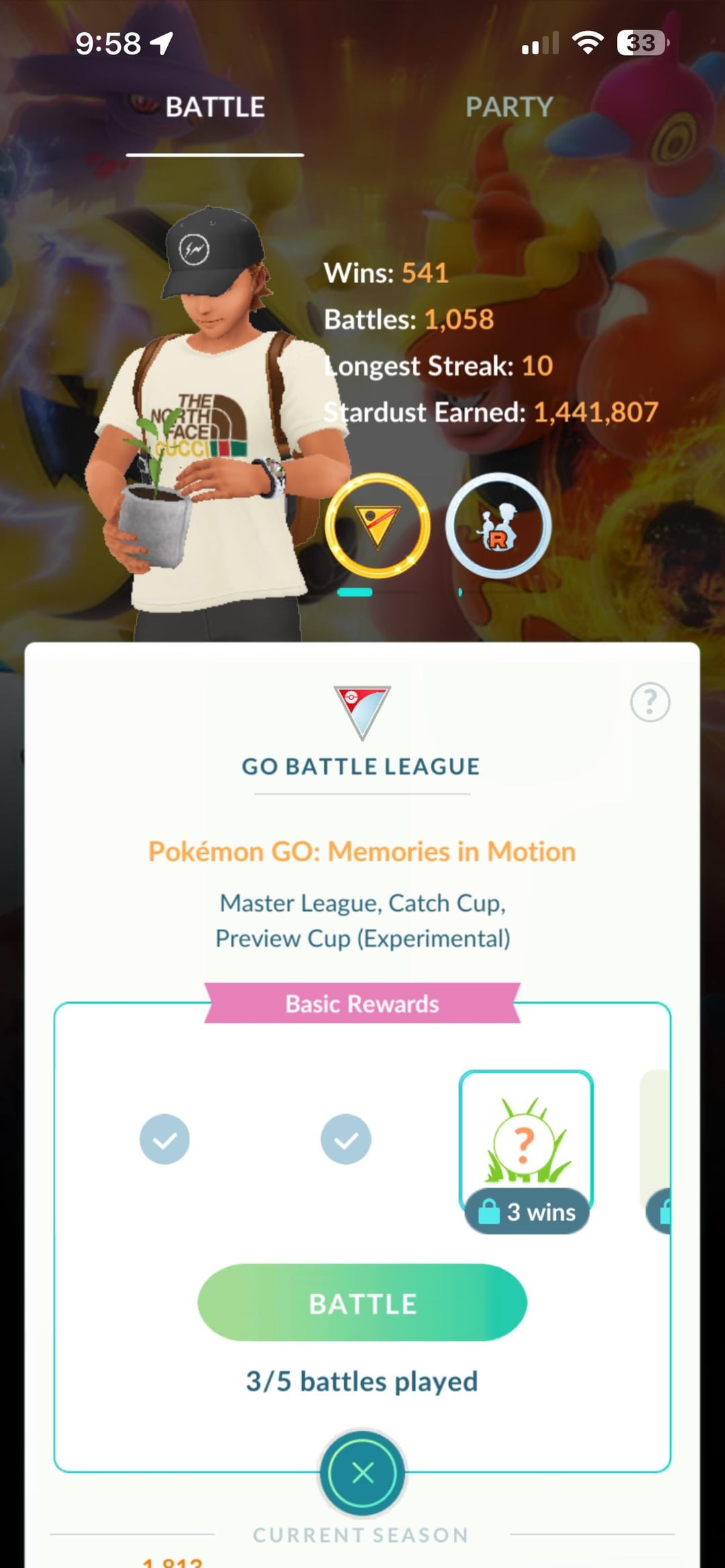Select the Battle tab
This screenshot has width=725, height=1568.
215,107
